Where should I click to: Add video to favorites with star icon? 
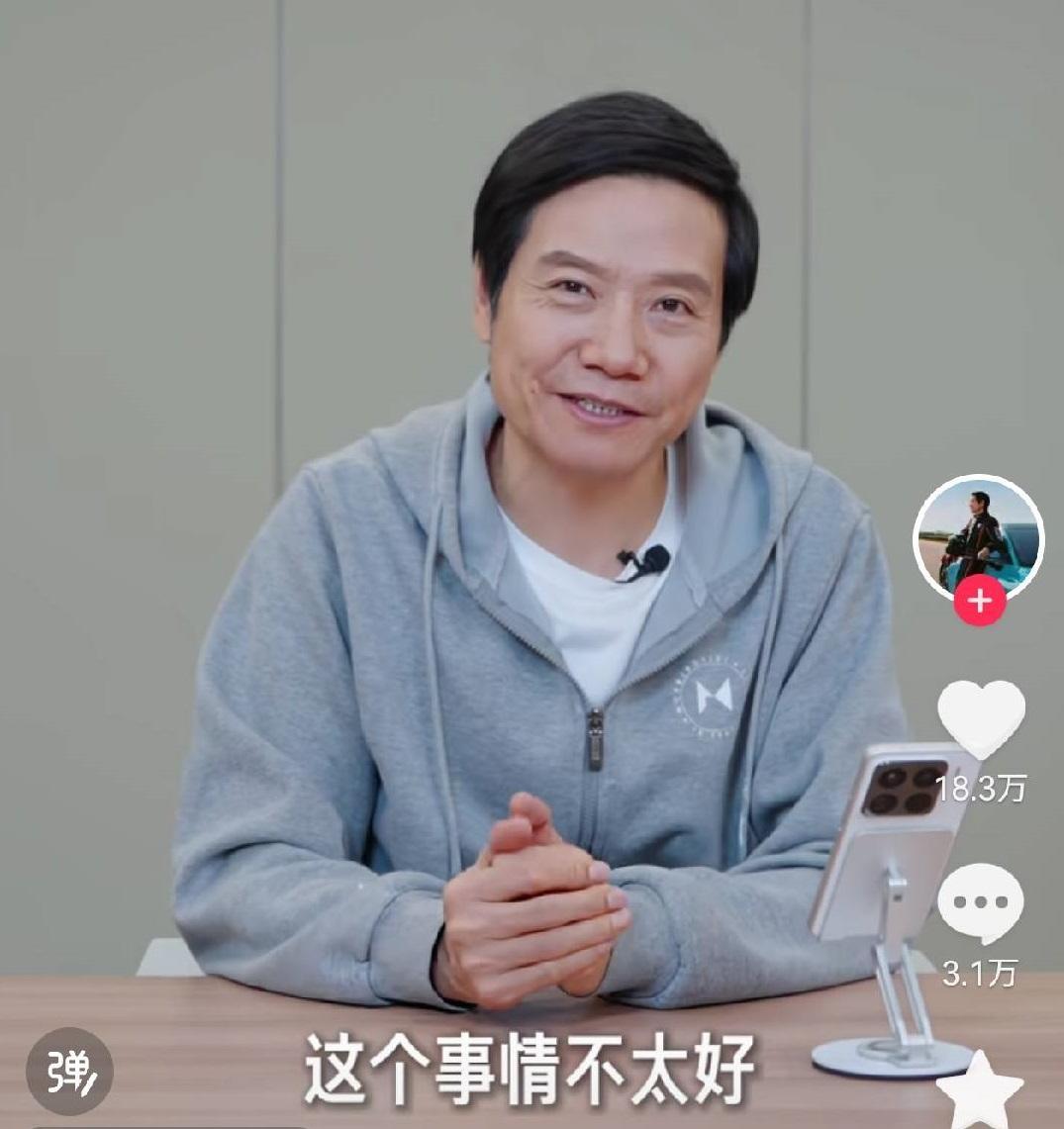click(980, 1093)
